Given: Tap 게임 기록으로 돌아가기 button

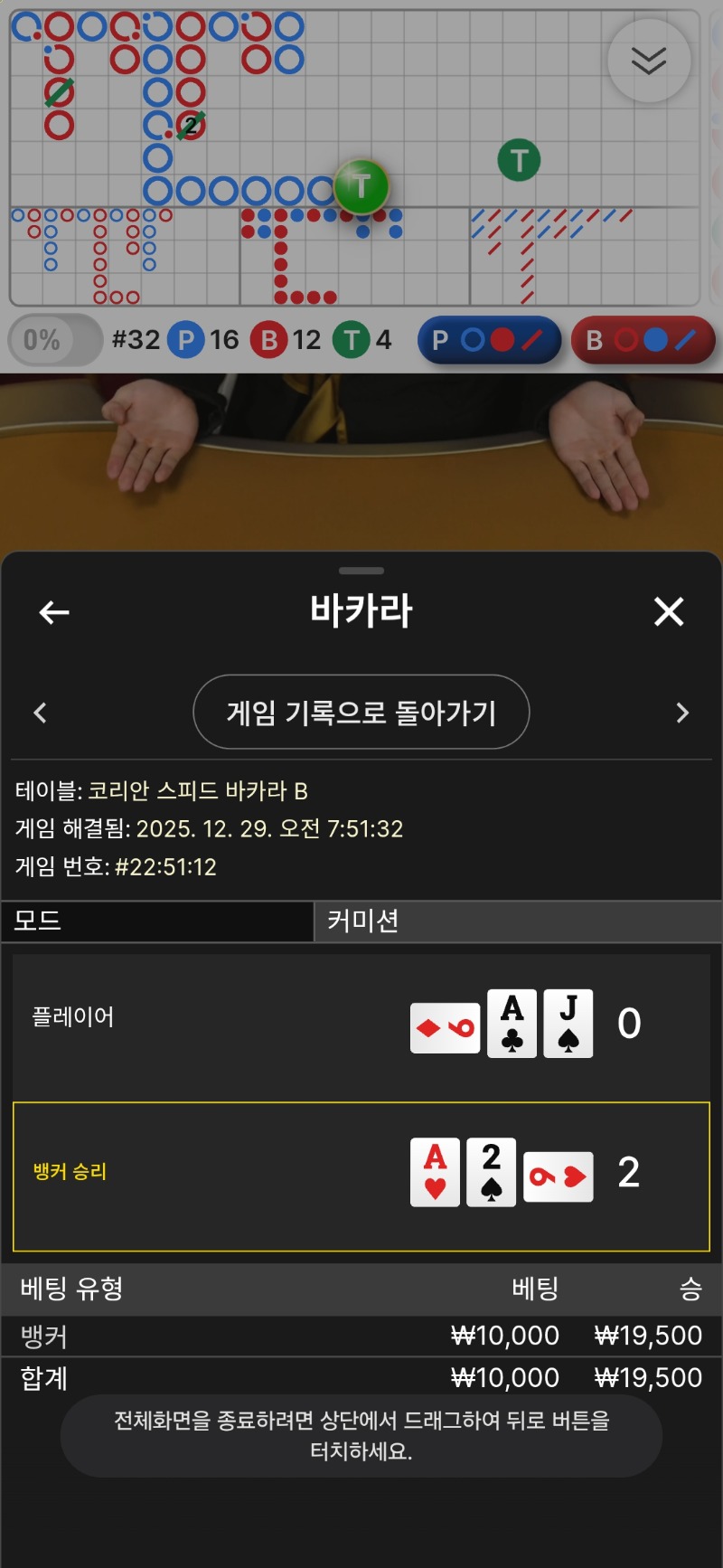Looking at the screenshot, I should click(x=361, y=713).
